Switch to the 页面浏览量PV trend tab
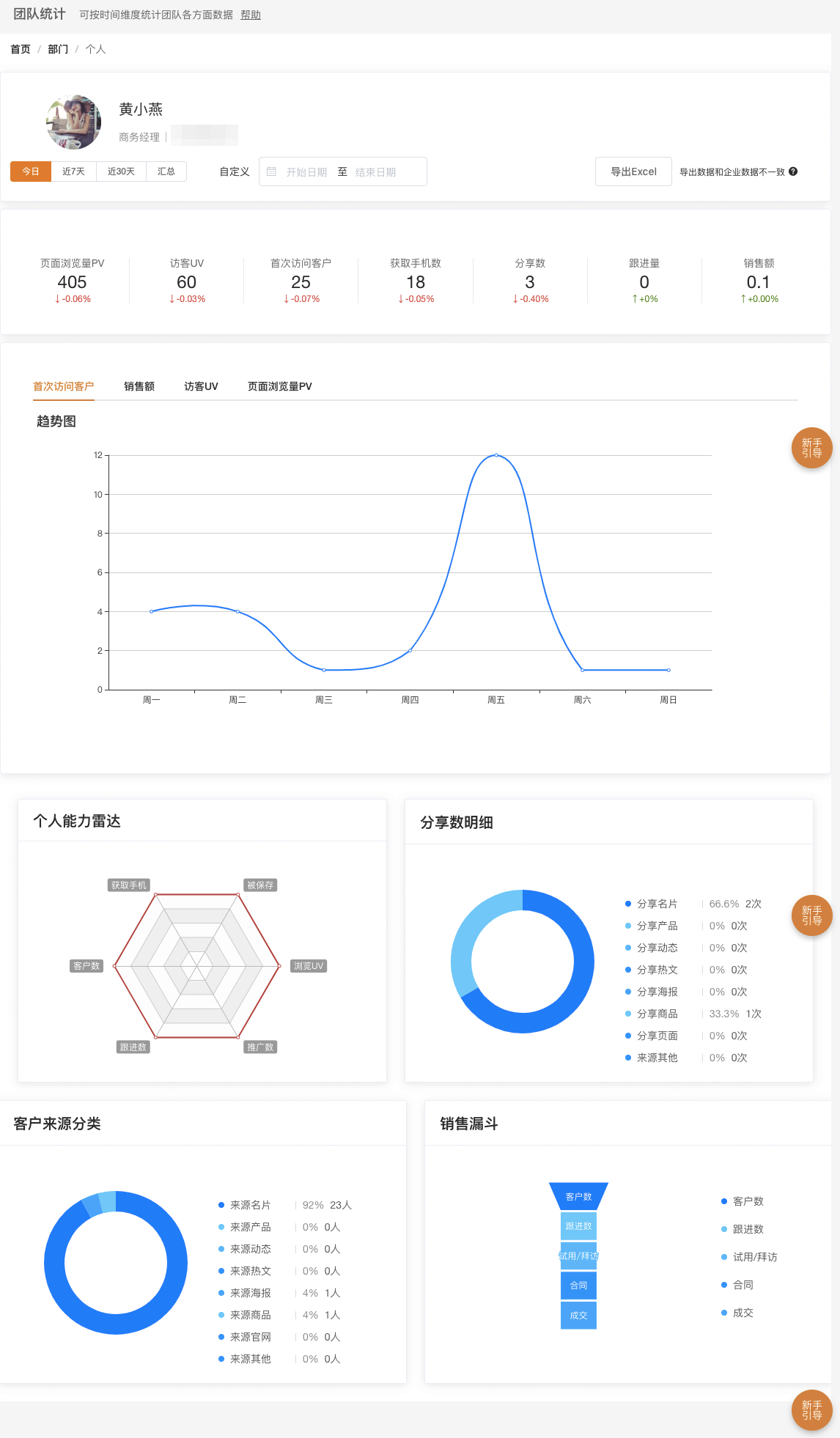The width and height of the screenshot is (840, 1438). pos(279,386)
